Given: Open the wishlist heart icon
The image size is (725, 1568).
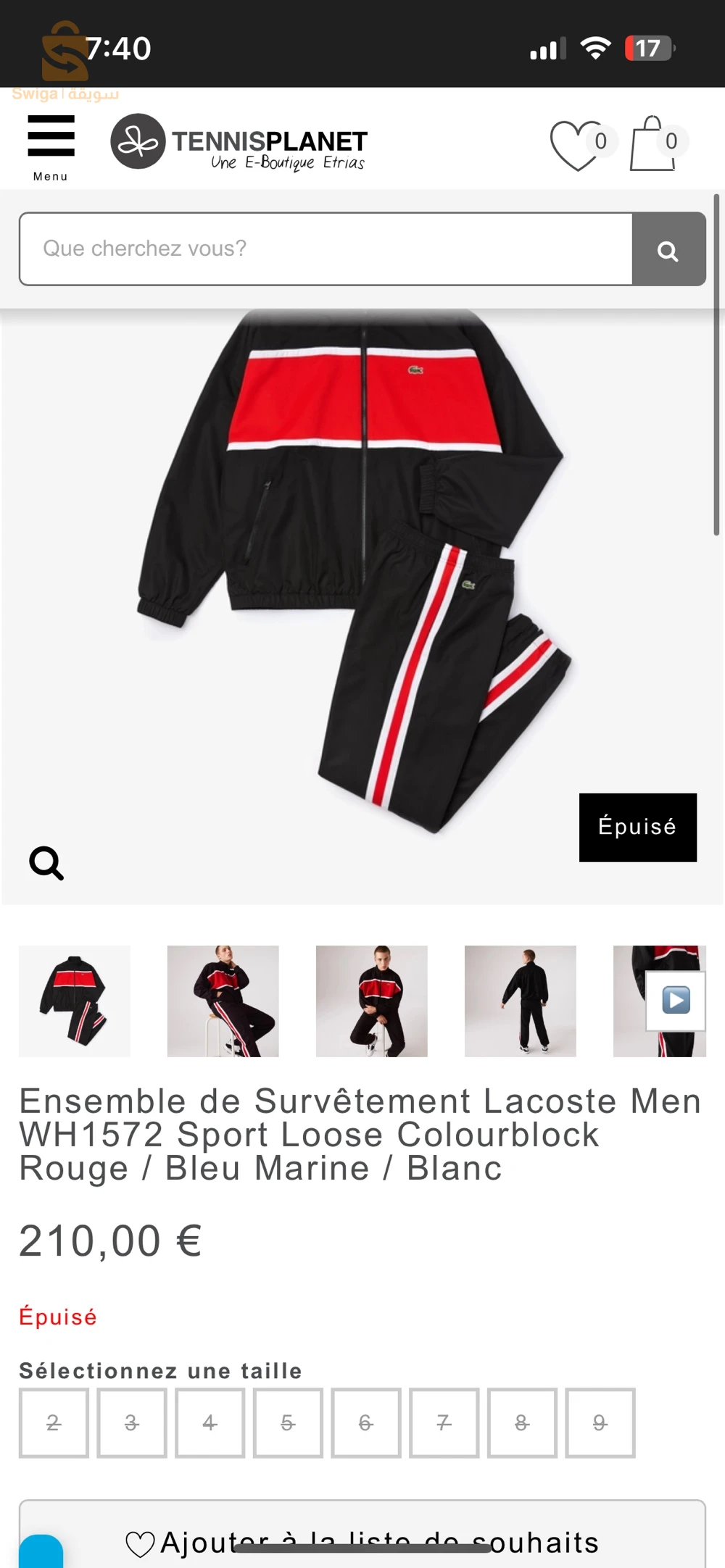Looking at the screenshot, I should pos(576,141).
